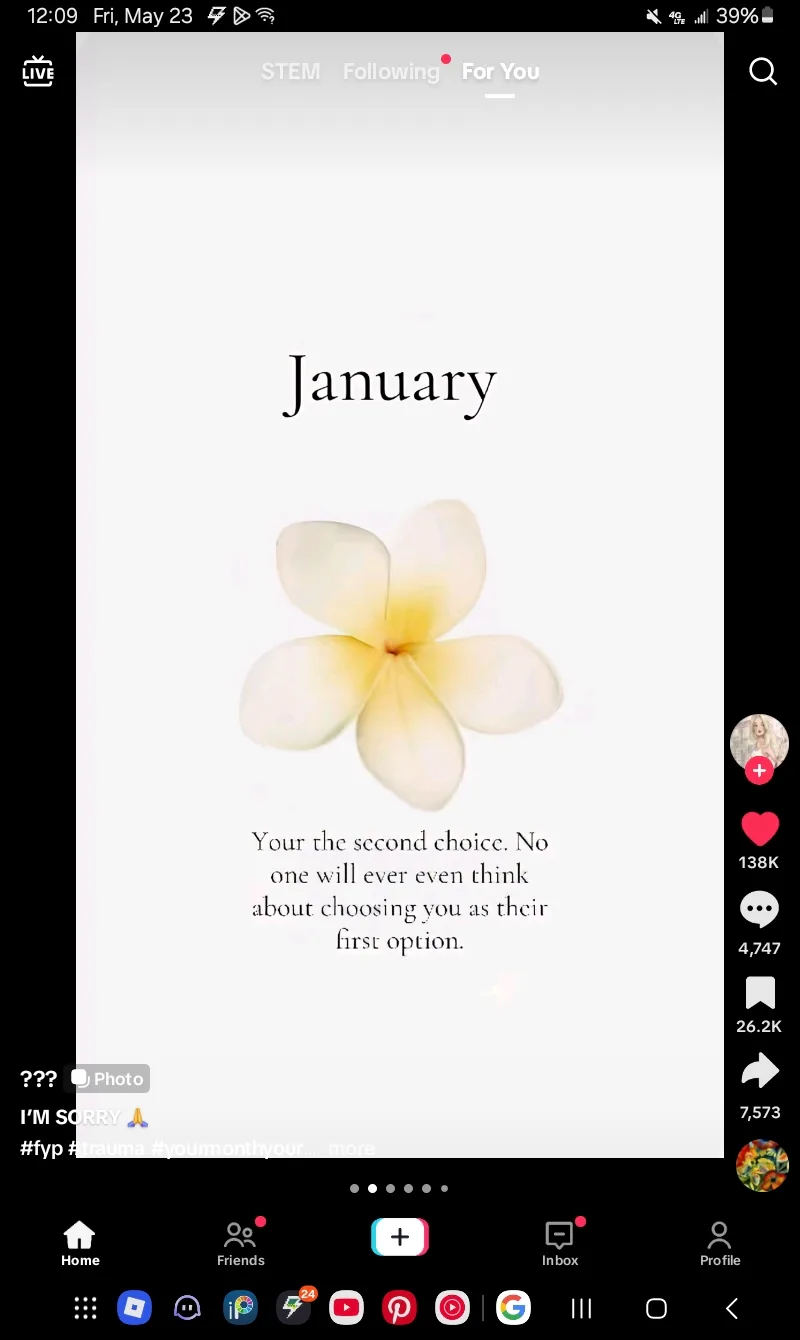
Task: Switch to the Following tab
Action: 391,72
